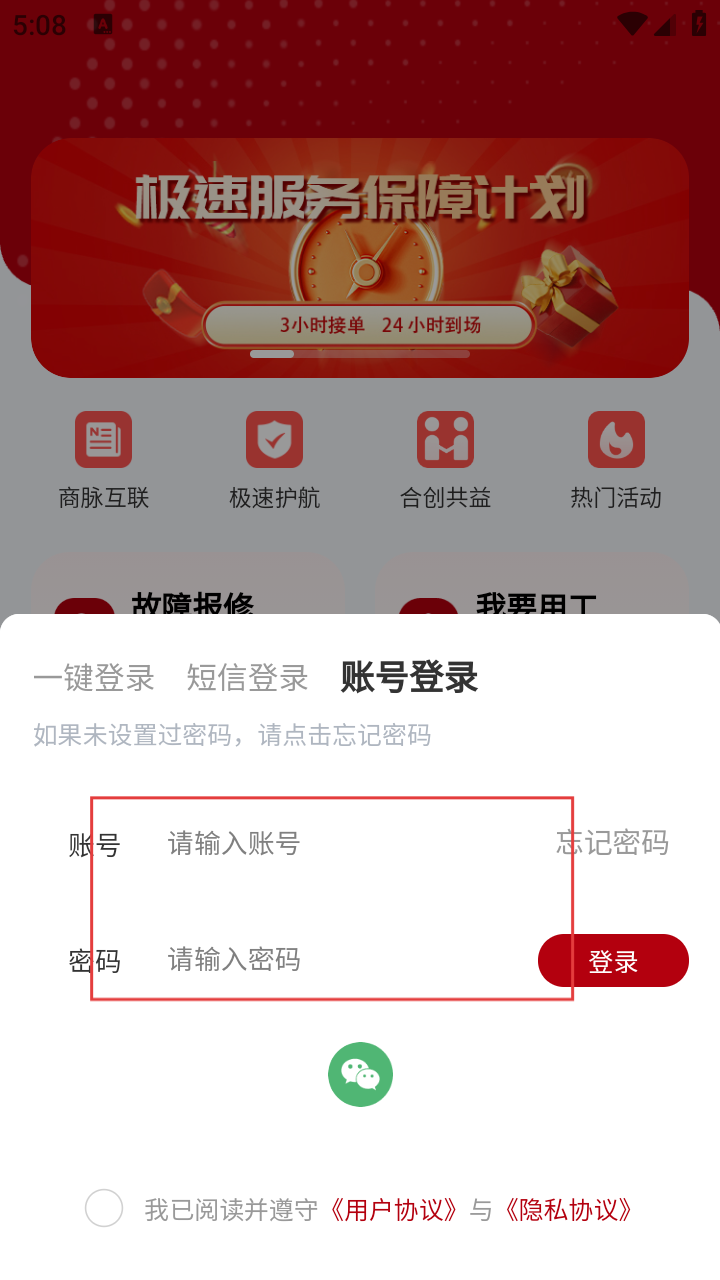
Task: Switch to 一键登录 tab
Action: (x=94, y=677)
